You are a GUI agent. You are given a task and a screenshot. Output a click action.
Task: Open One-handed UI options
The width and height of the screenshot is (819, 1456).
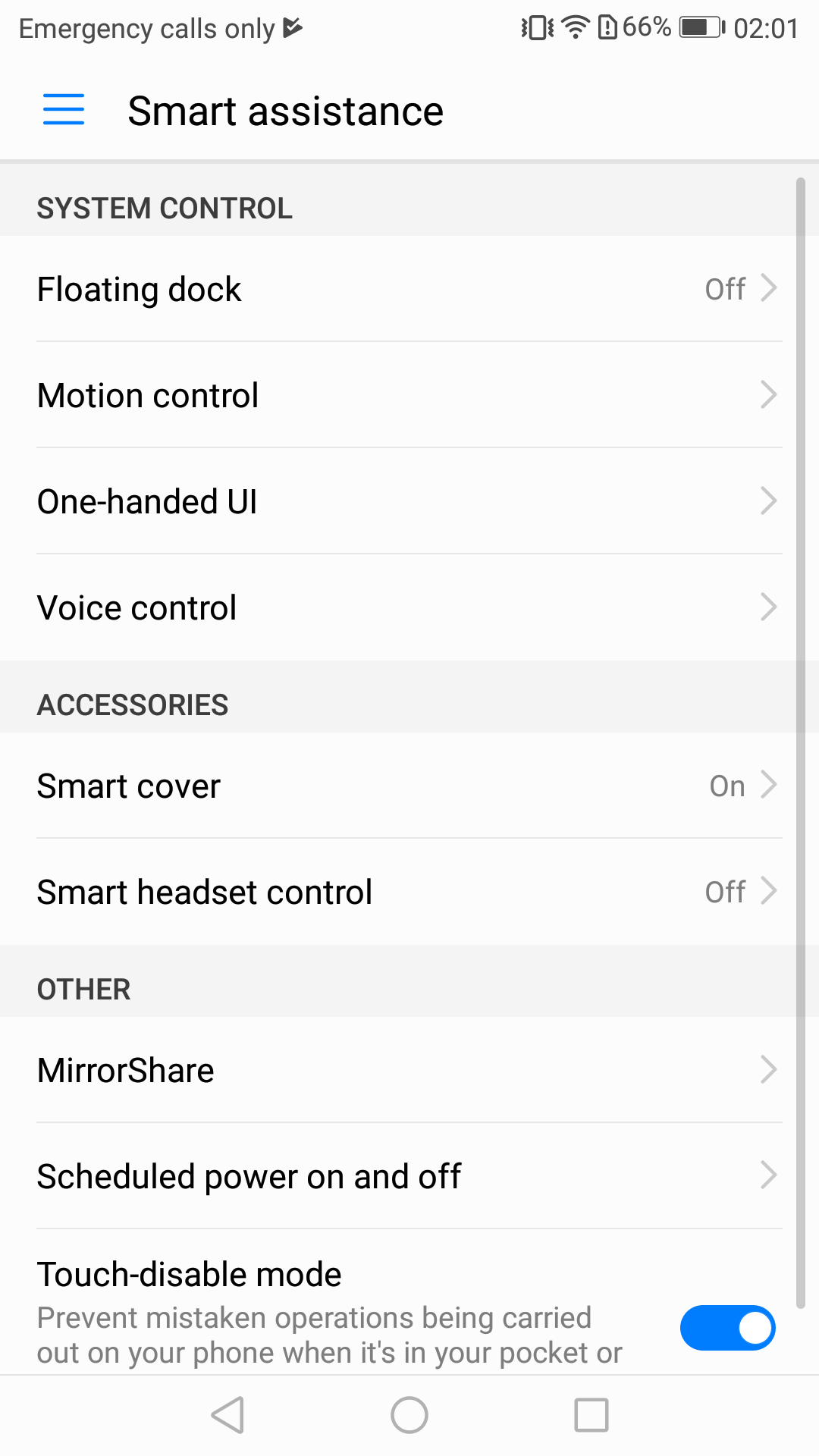409,501
